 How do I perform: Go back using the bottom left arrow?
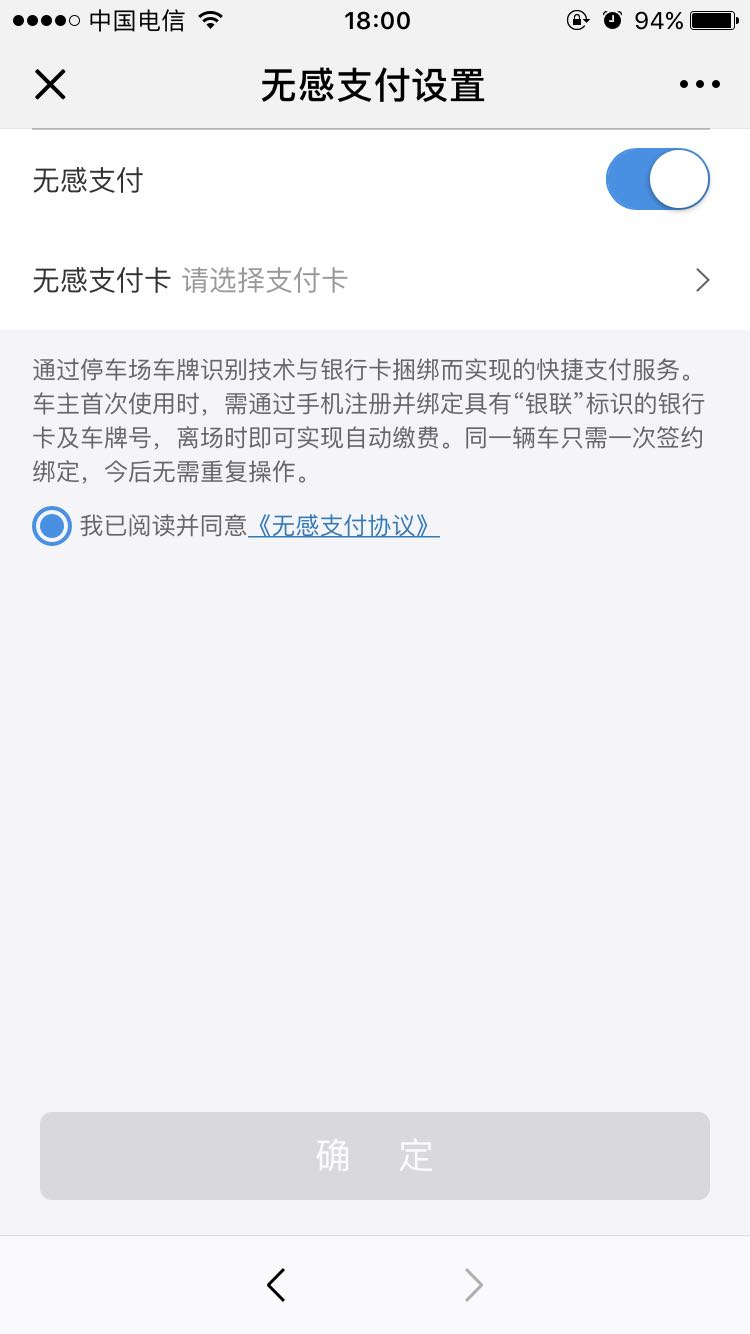[x=277, y=1285]
